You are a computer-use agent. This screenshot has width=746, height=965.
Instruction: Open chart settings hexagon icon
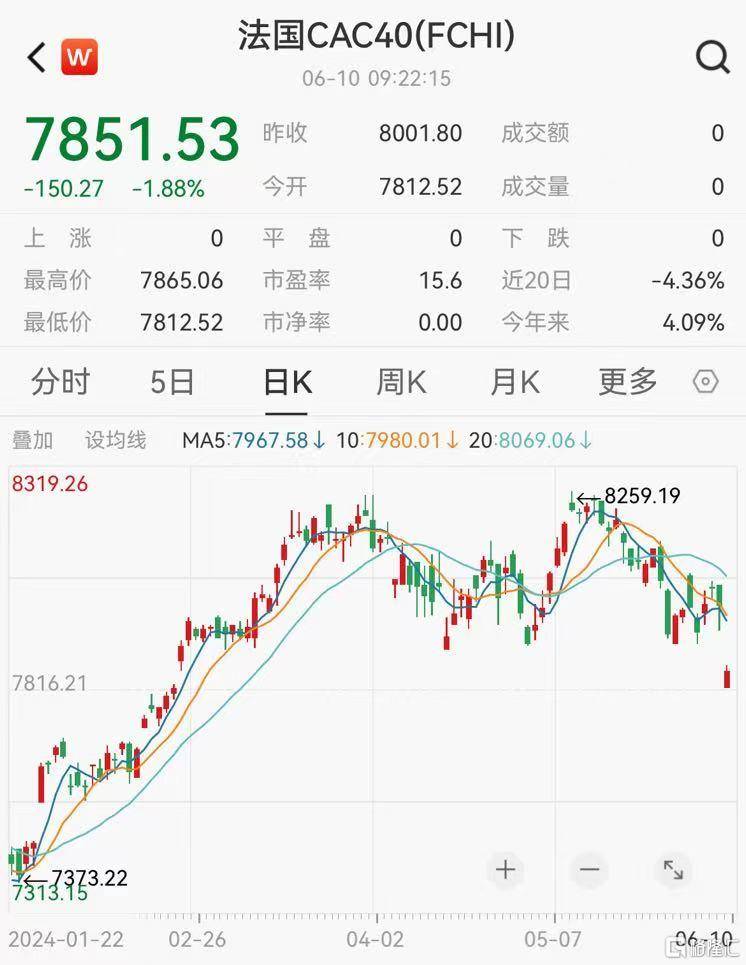(x=705, y=382)
